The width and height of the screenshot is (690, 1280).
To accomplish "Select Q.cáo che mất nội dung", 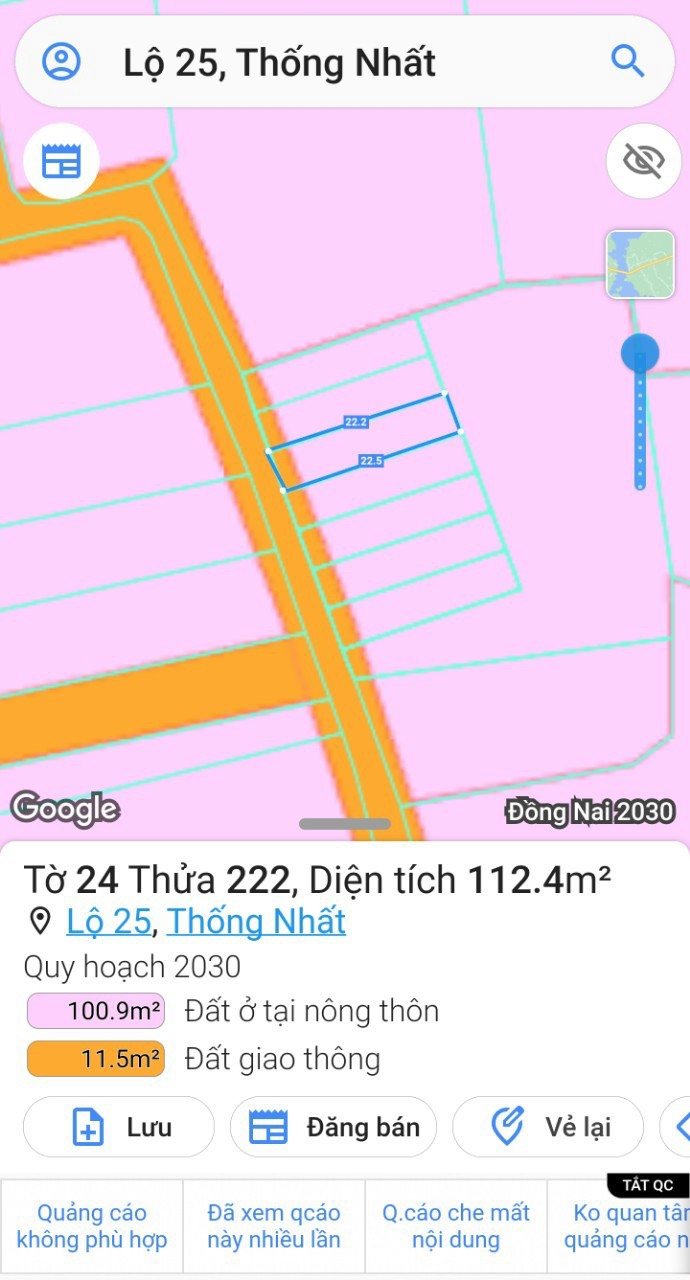I will pos(456,1227).
